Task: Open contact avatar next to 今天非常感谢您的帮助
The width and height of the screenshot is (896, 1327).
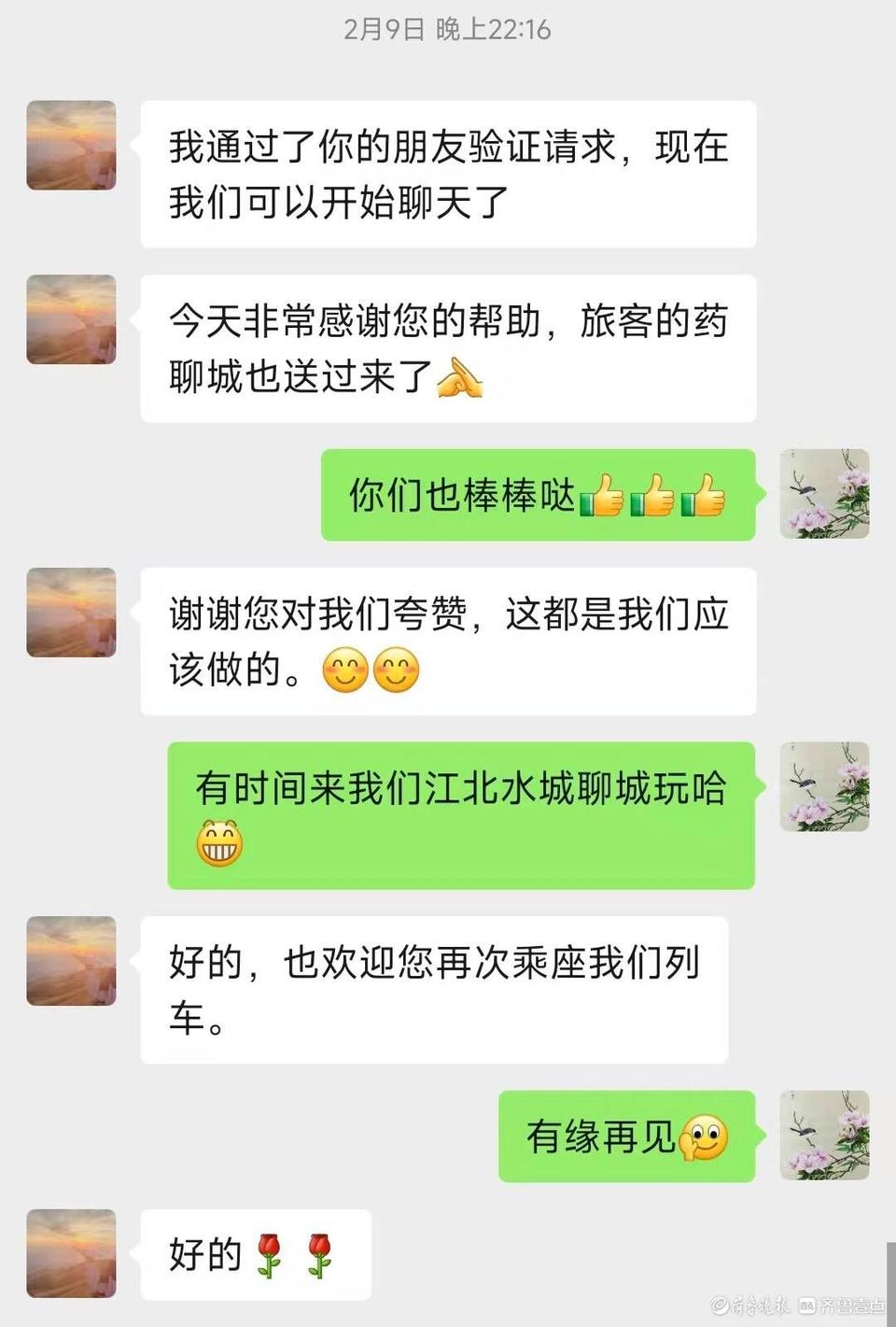Action: click(x=71, y=319)
